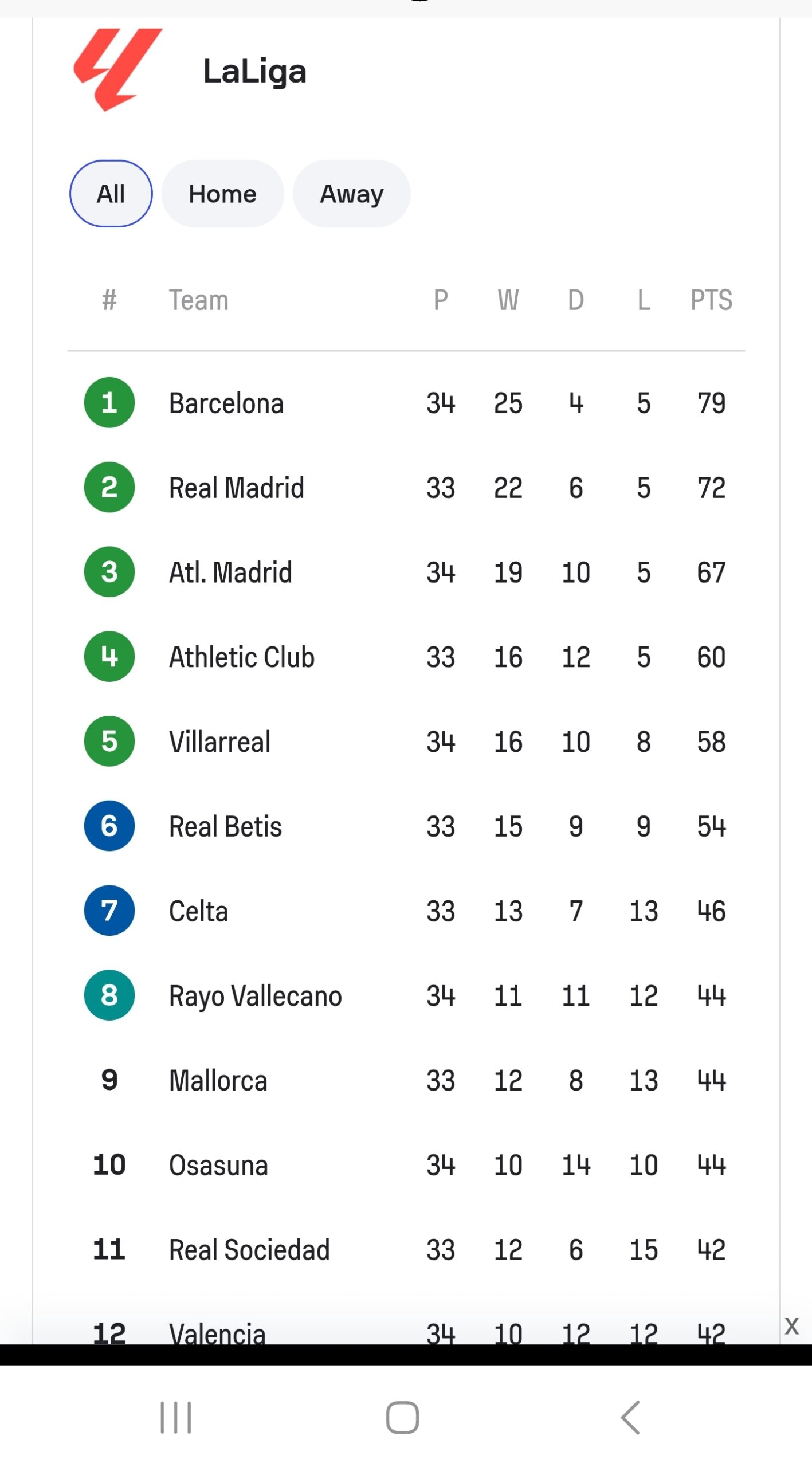The width and height of the screenshot is (812, 1467).
Task: Open Atl. Madrid team row
Action: pyautogui.click(x=406, y=572)
